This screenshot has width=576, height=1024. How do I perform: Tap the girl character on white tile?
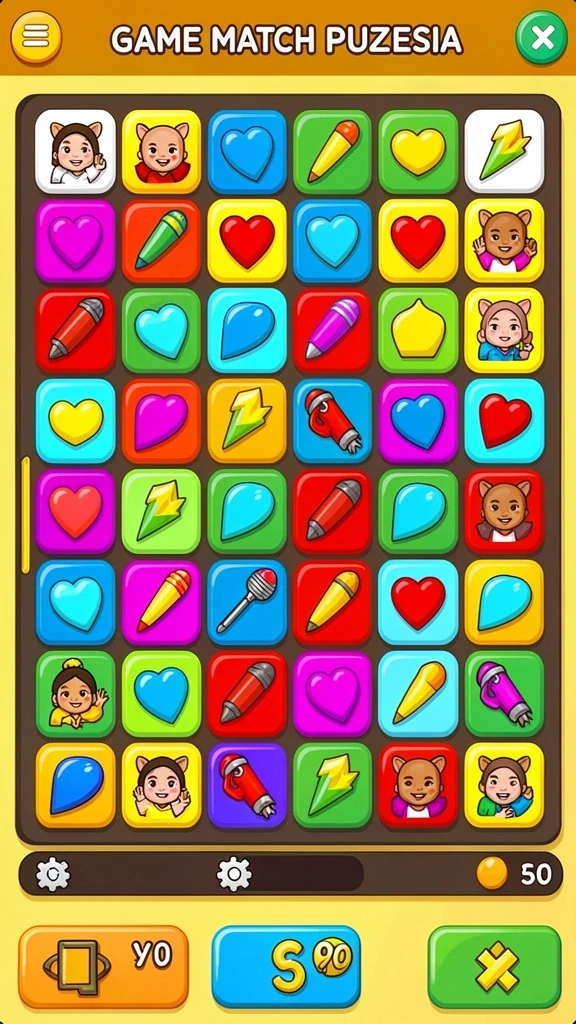pyautogui.click(x=75, y=151)
